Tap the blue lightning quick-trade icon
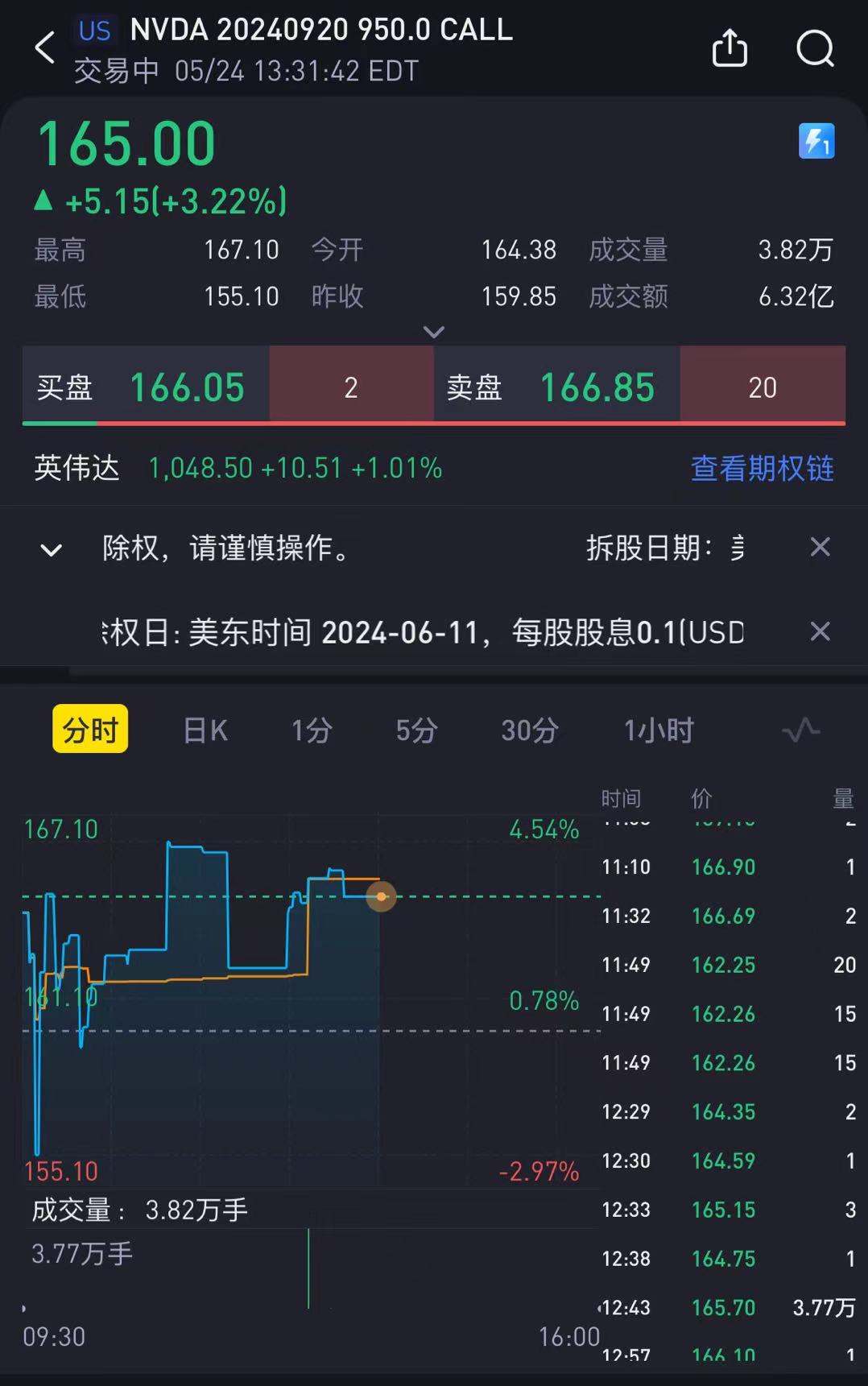The width and height of the screenshot is (868, 1386). (816, 141)
